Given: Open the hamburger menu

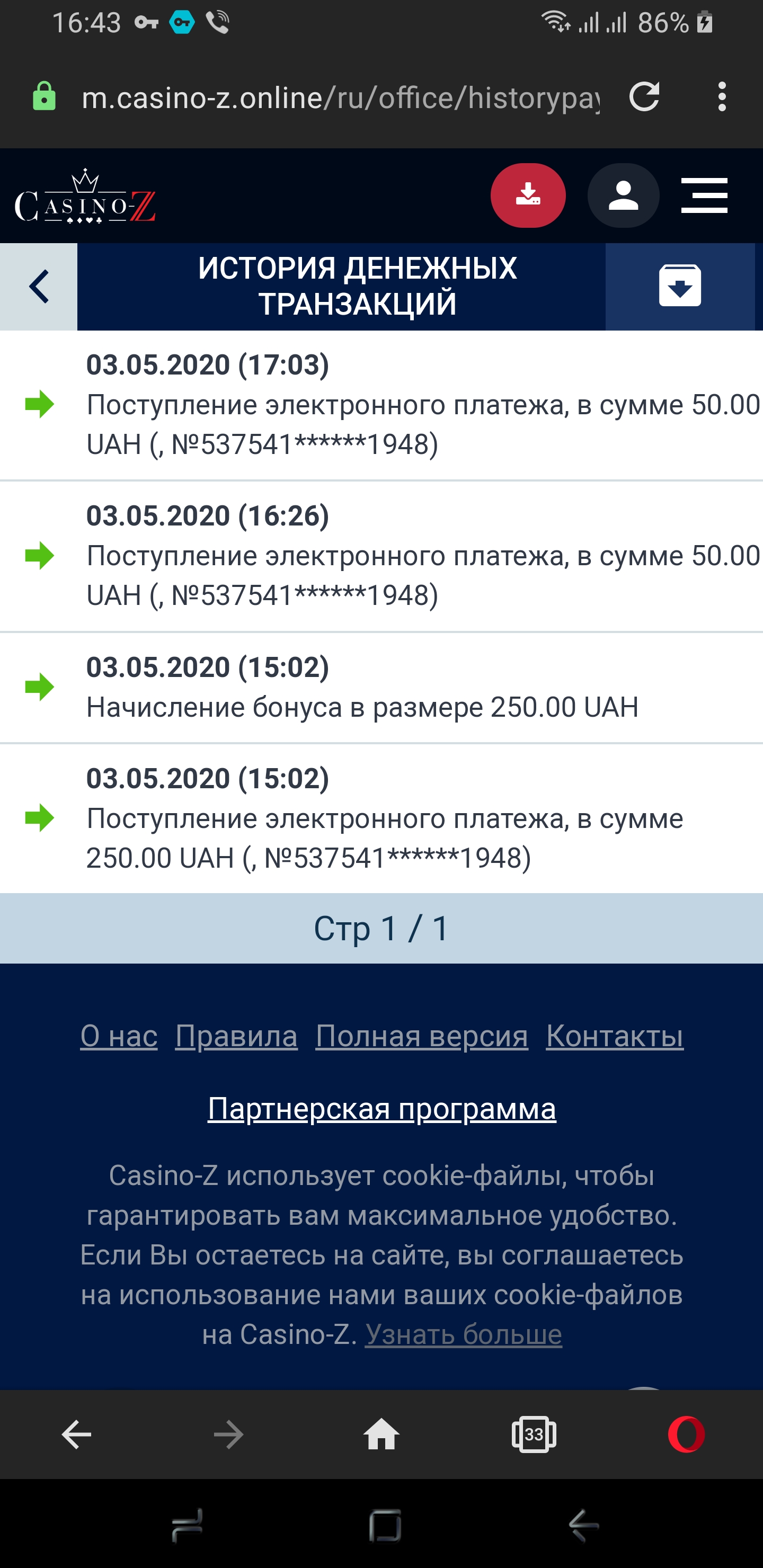Looking at the screenshot, I should 704,195.
